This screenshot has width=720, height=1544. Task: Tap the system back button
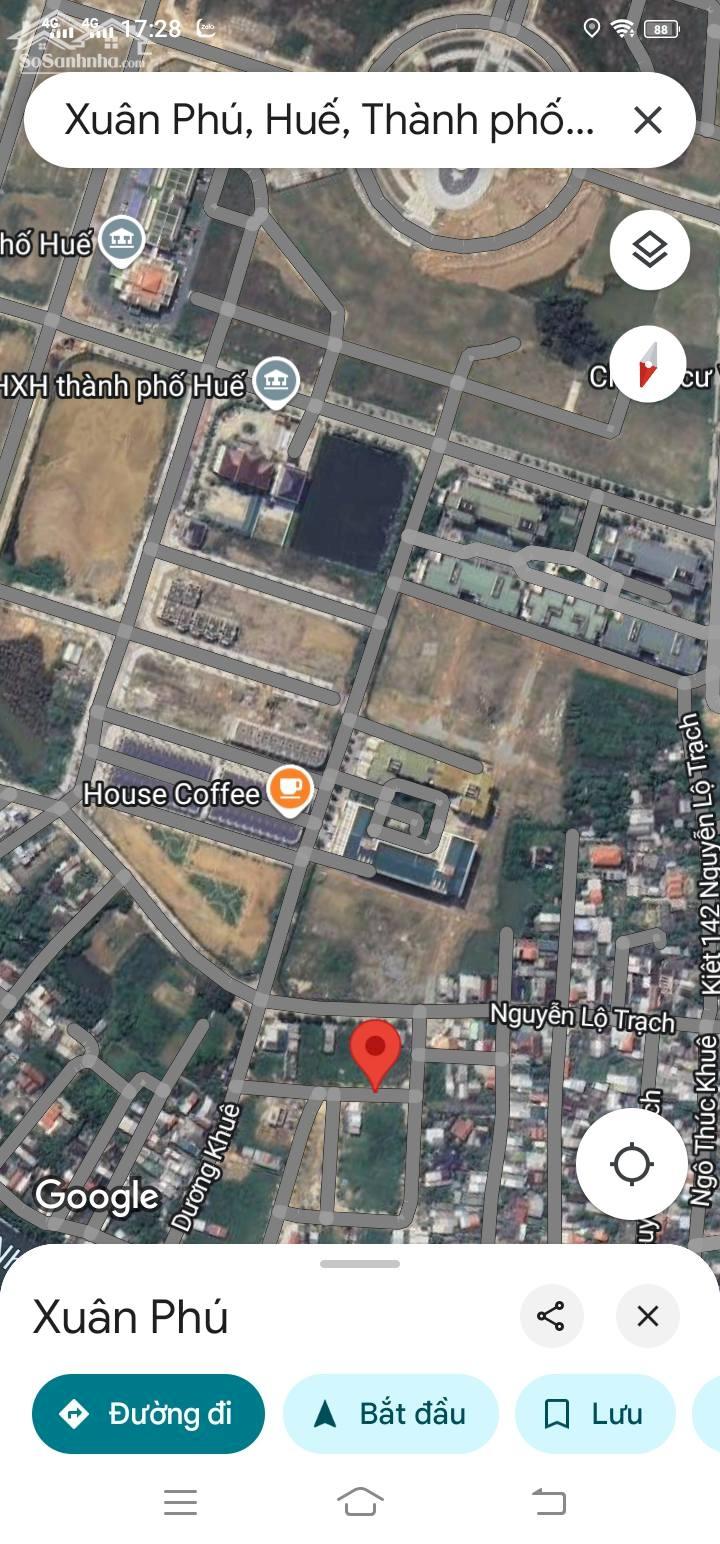[x=548, y=1501]
